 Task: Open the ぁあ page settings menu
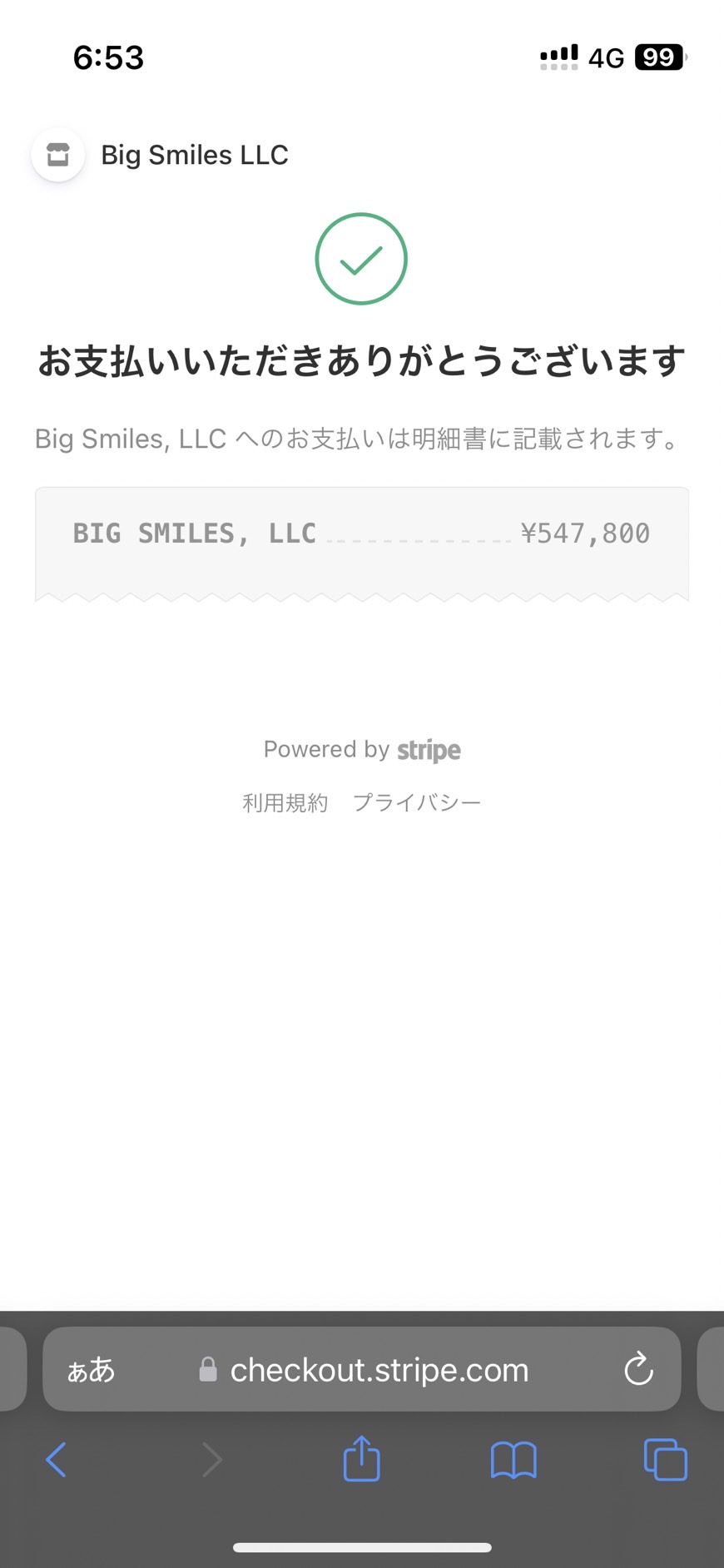[91, 1370]
